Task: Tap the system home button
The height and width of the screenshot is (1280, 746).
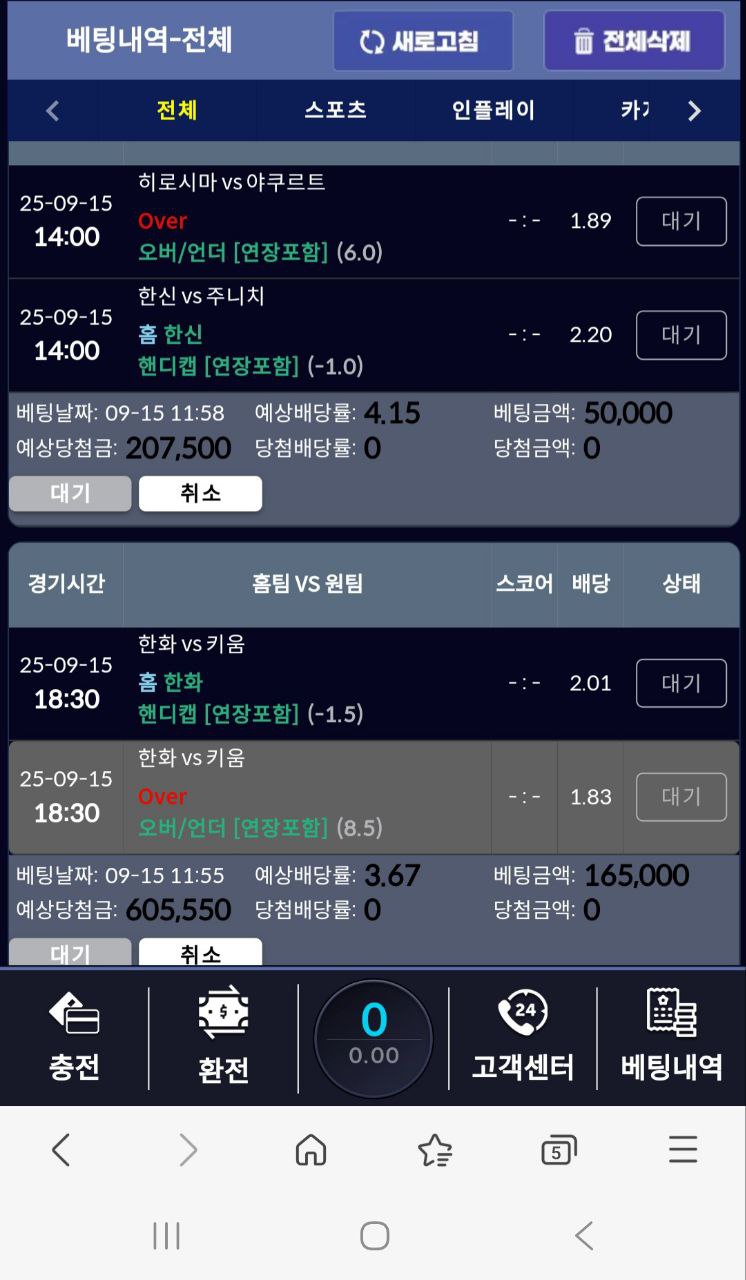Action: pyautogui.click(x=374, y=1236)
